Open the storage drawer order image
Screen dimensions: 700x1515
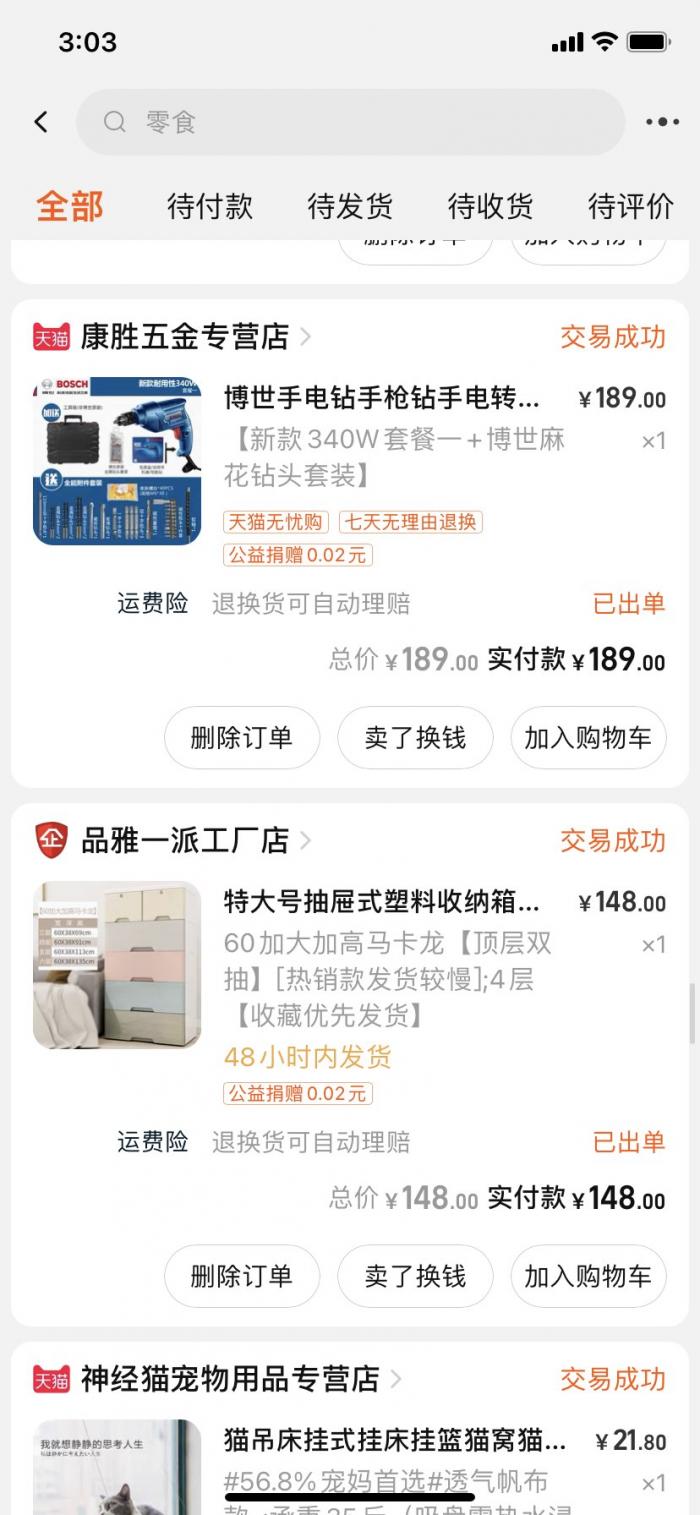(x=117, y=965)
